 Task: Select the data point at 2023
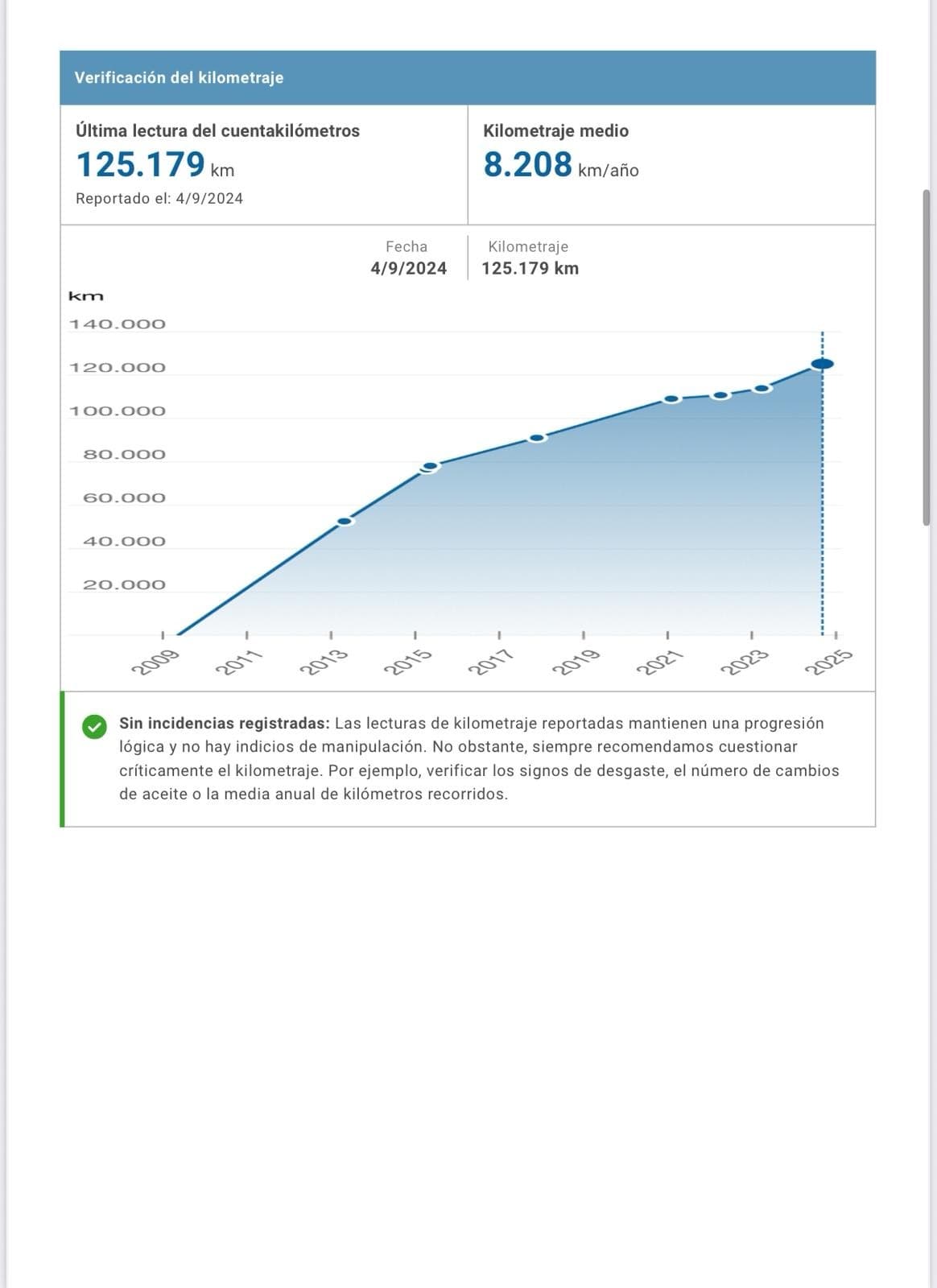762,389
